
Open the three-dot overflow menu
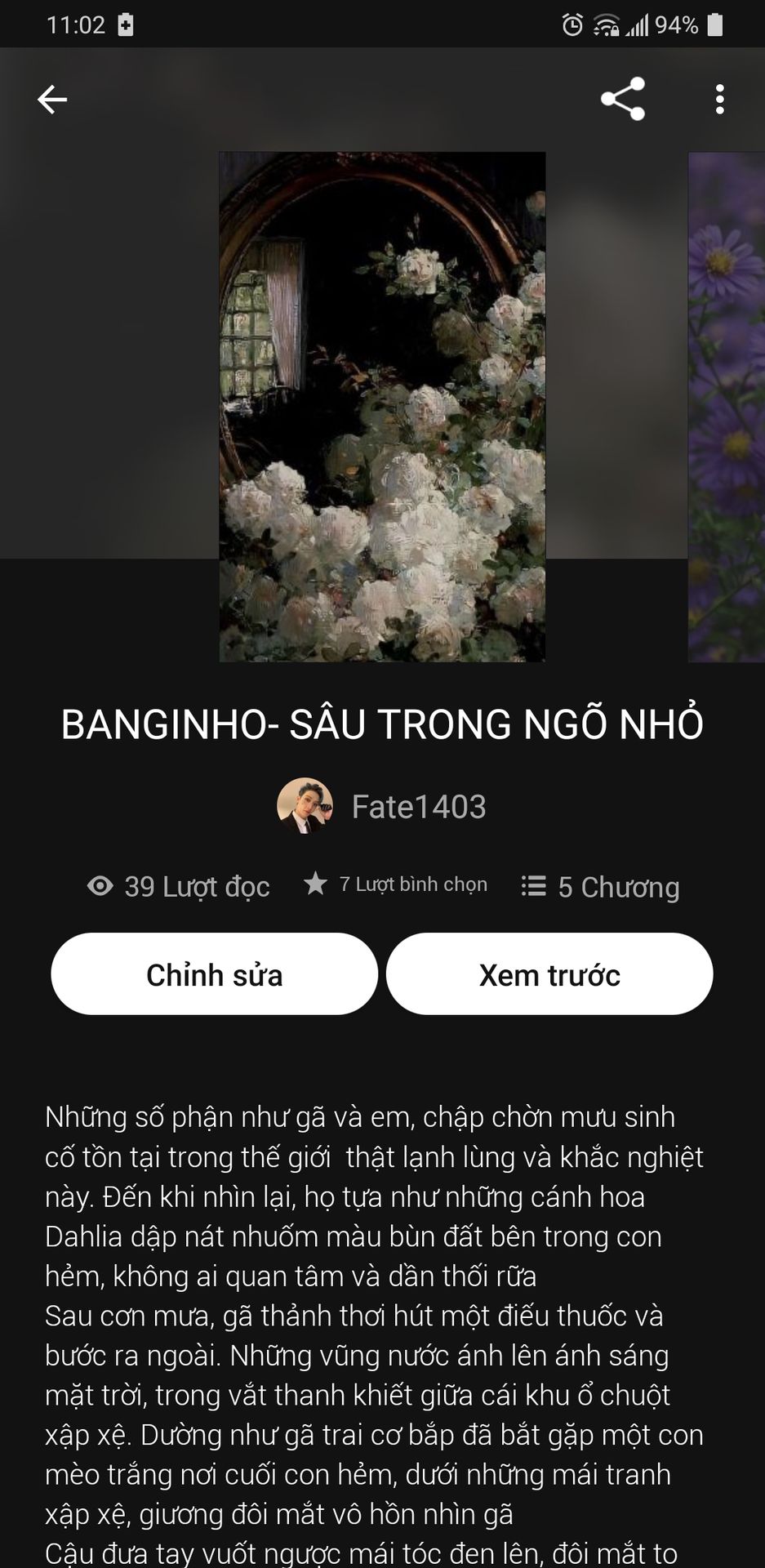point(719,100)
